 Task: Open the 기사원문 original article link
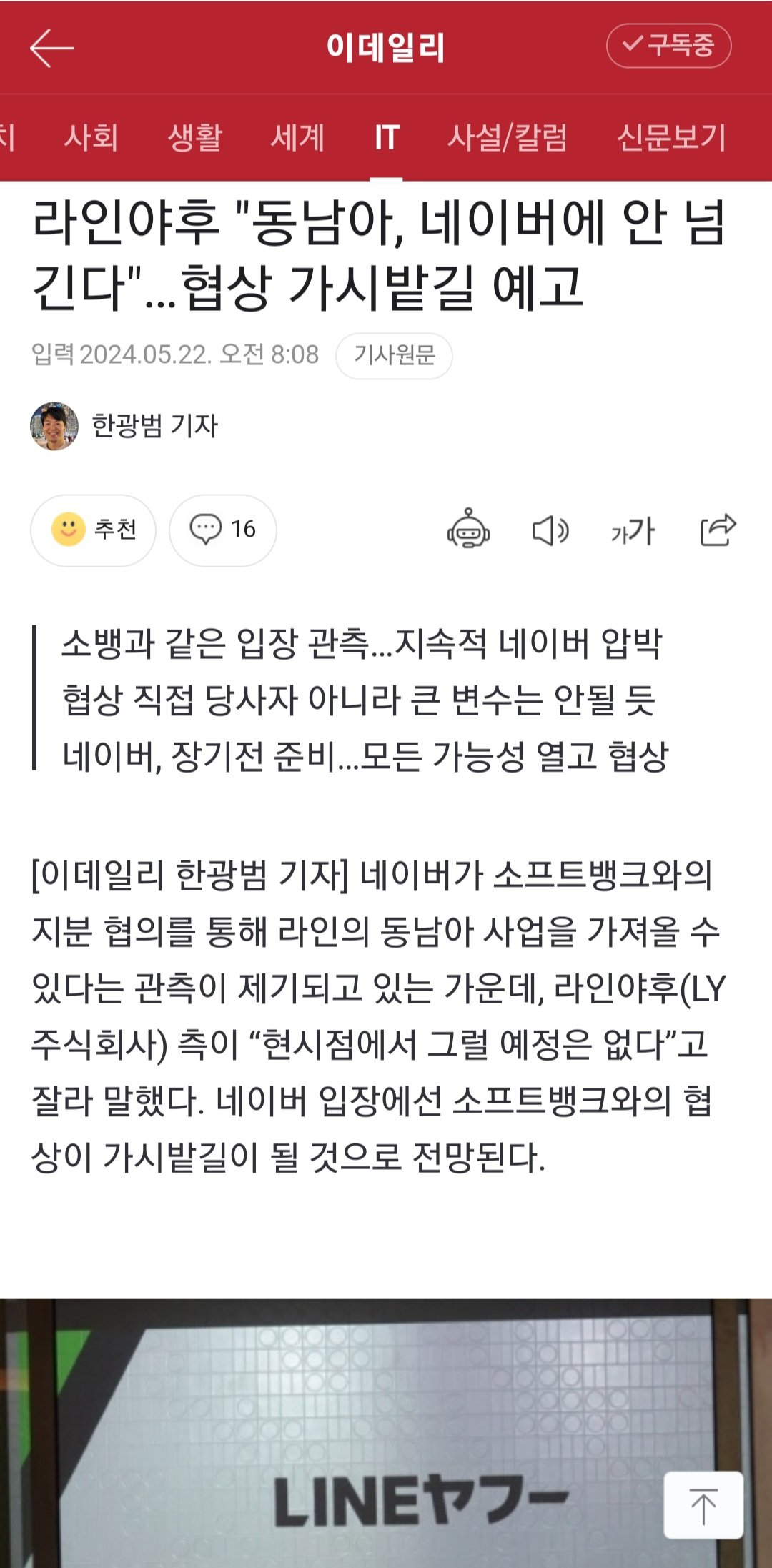pos(394,355)
